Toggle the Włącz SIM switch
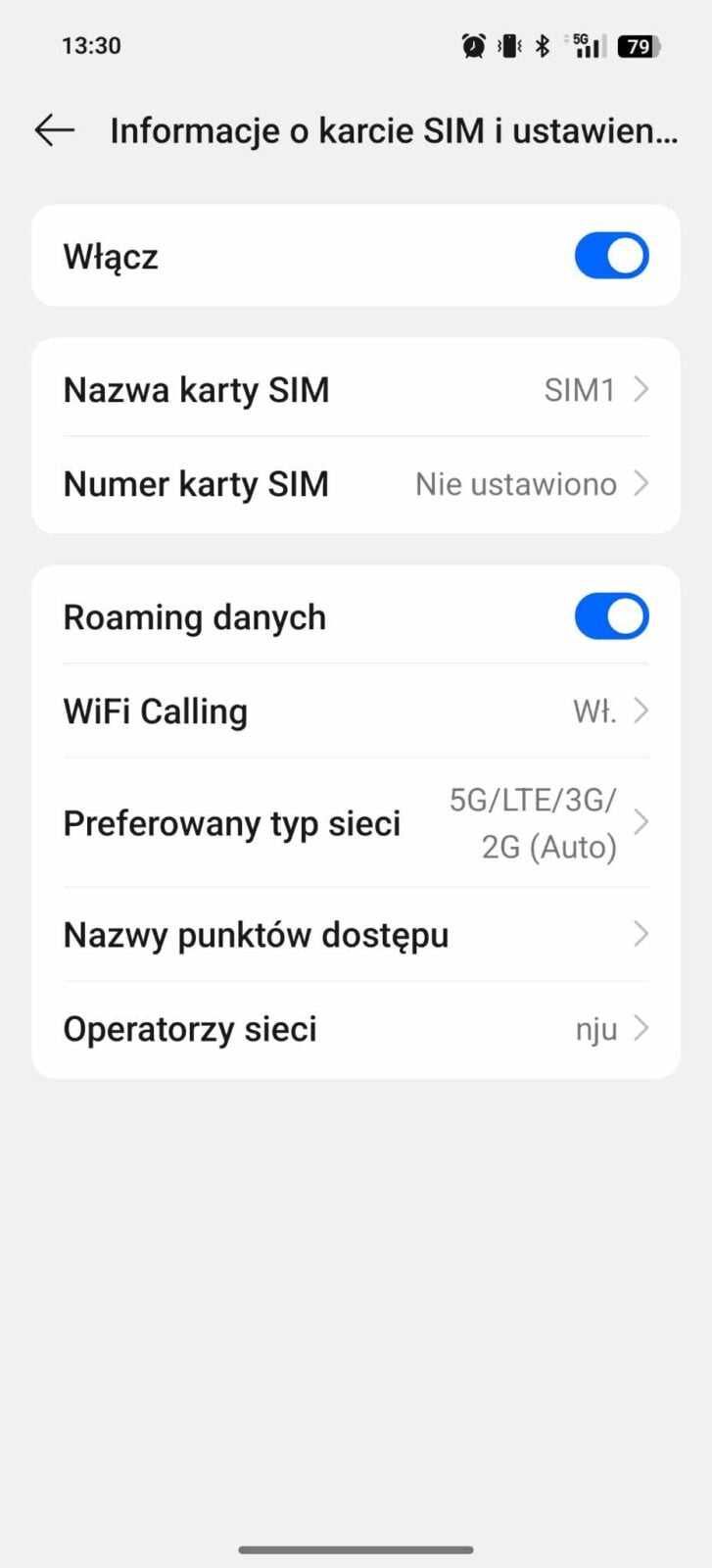Image resolution: width=712 pixels, height=1568 pixels. click(611, 256)
